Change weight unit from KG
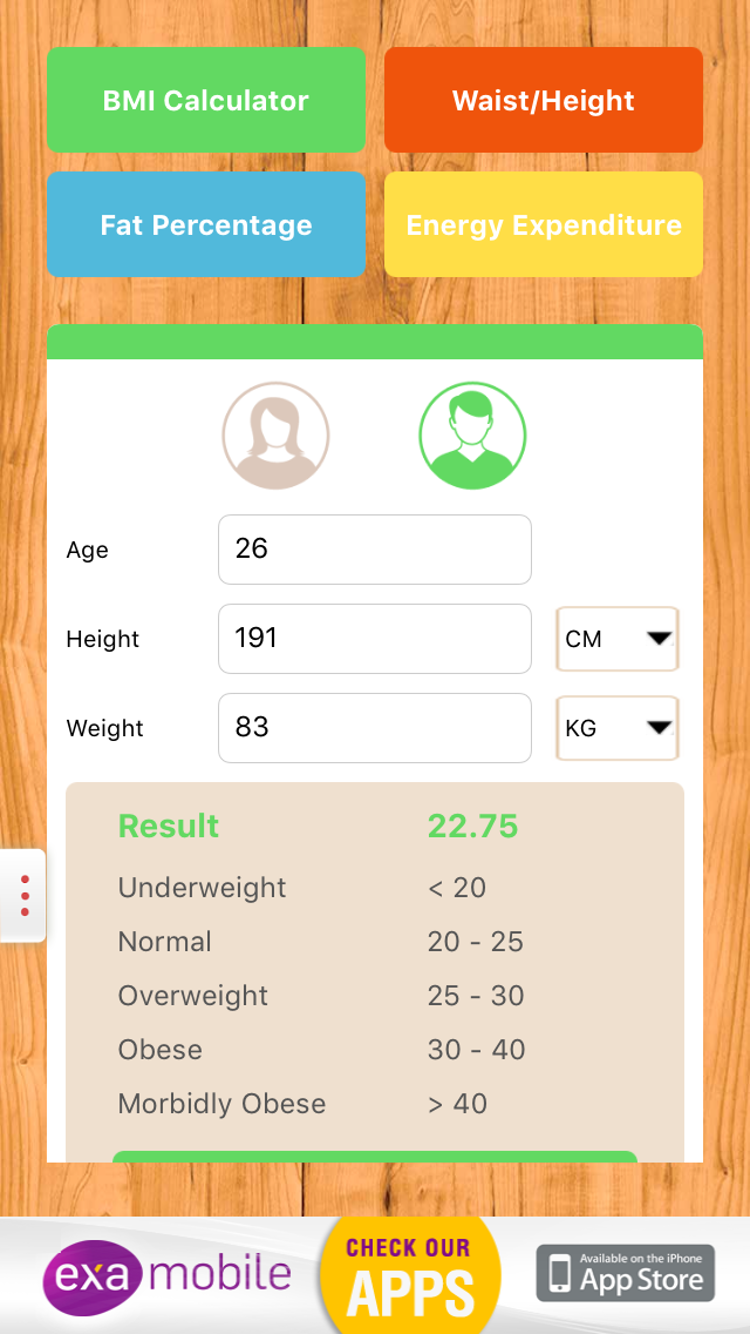This screenshot has height=1334, width=750. point(617,728)
